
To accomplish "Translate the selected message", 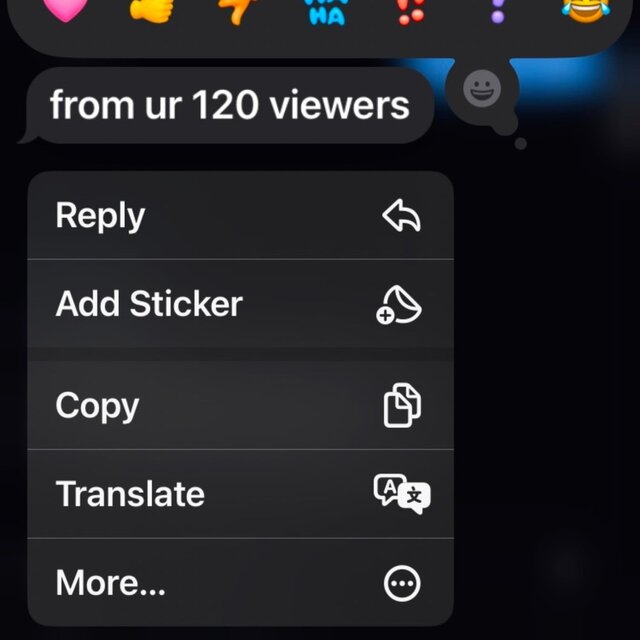I will [240, 494].
